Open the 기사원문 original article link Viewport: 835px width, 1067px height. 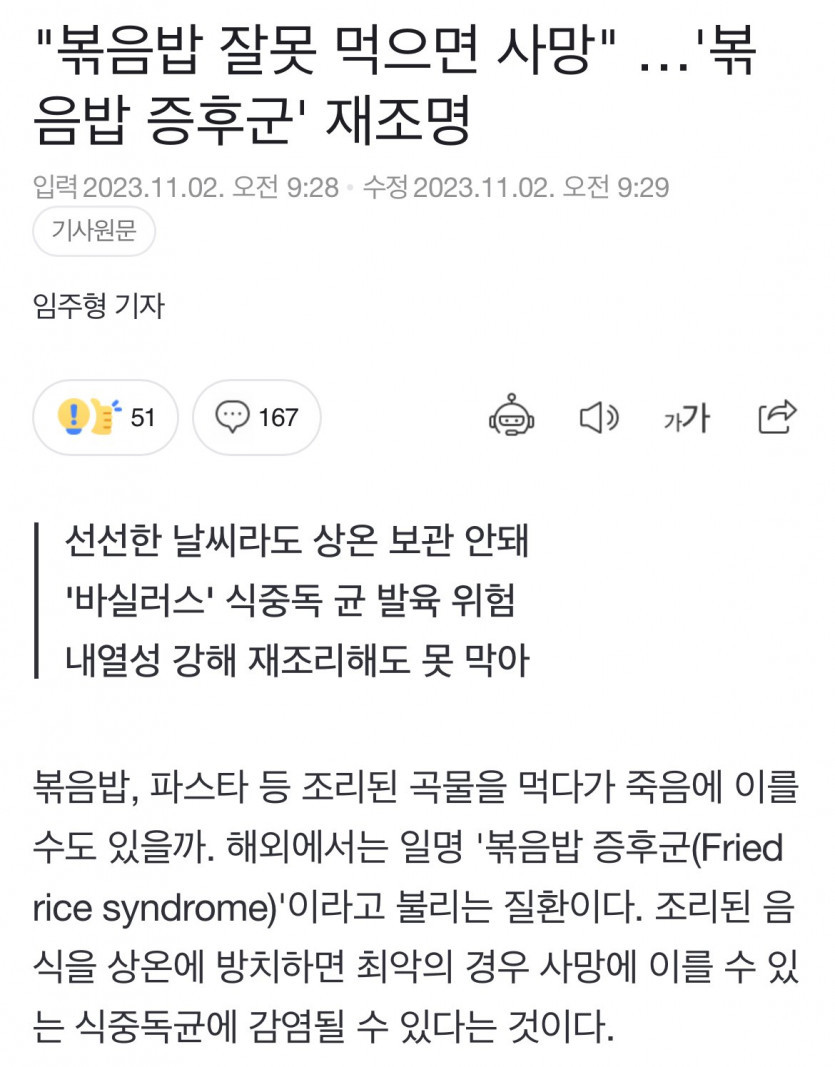pyautogui.click(x=94, y=233)
